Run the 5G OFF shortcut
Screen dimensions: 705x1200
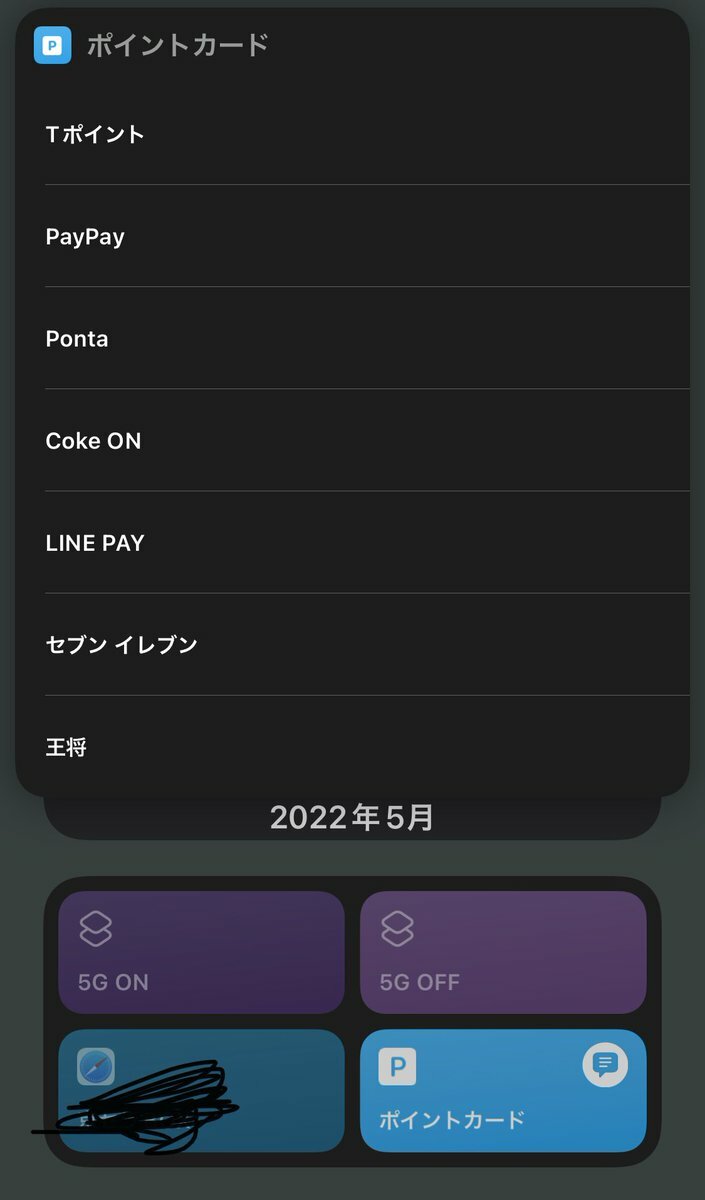pos(503,952)
